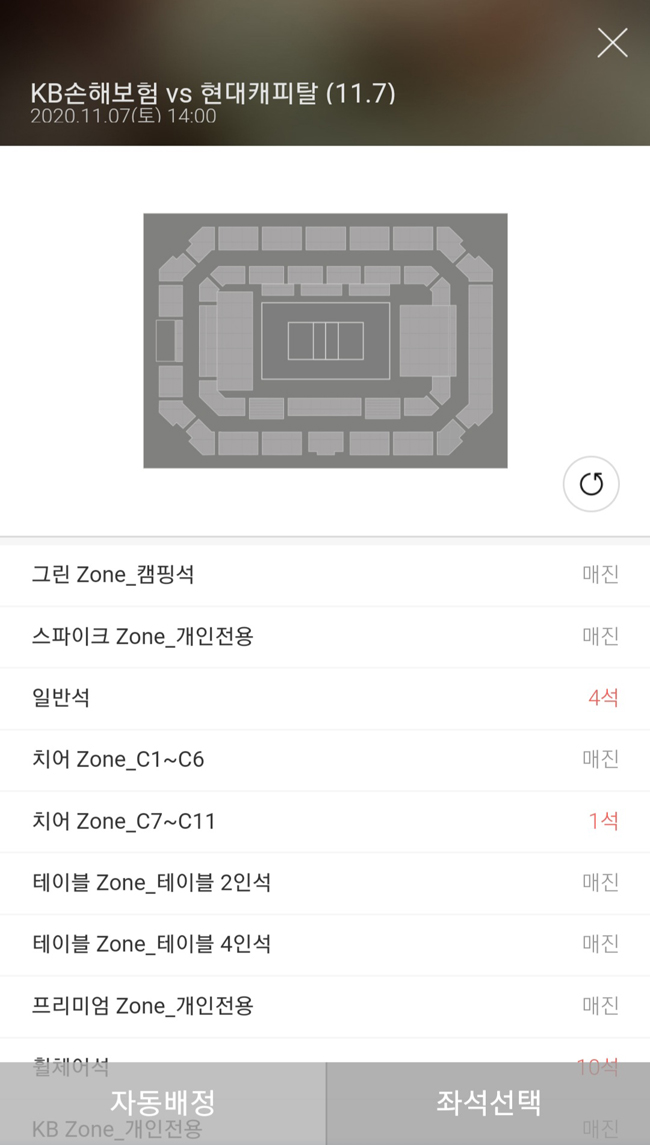Select 테이블 Zone_테이블 4인석
Image resolution: width=650 pixels, height=1145 pixels.
325,945
